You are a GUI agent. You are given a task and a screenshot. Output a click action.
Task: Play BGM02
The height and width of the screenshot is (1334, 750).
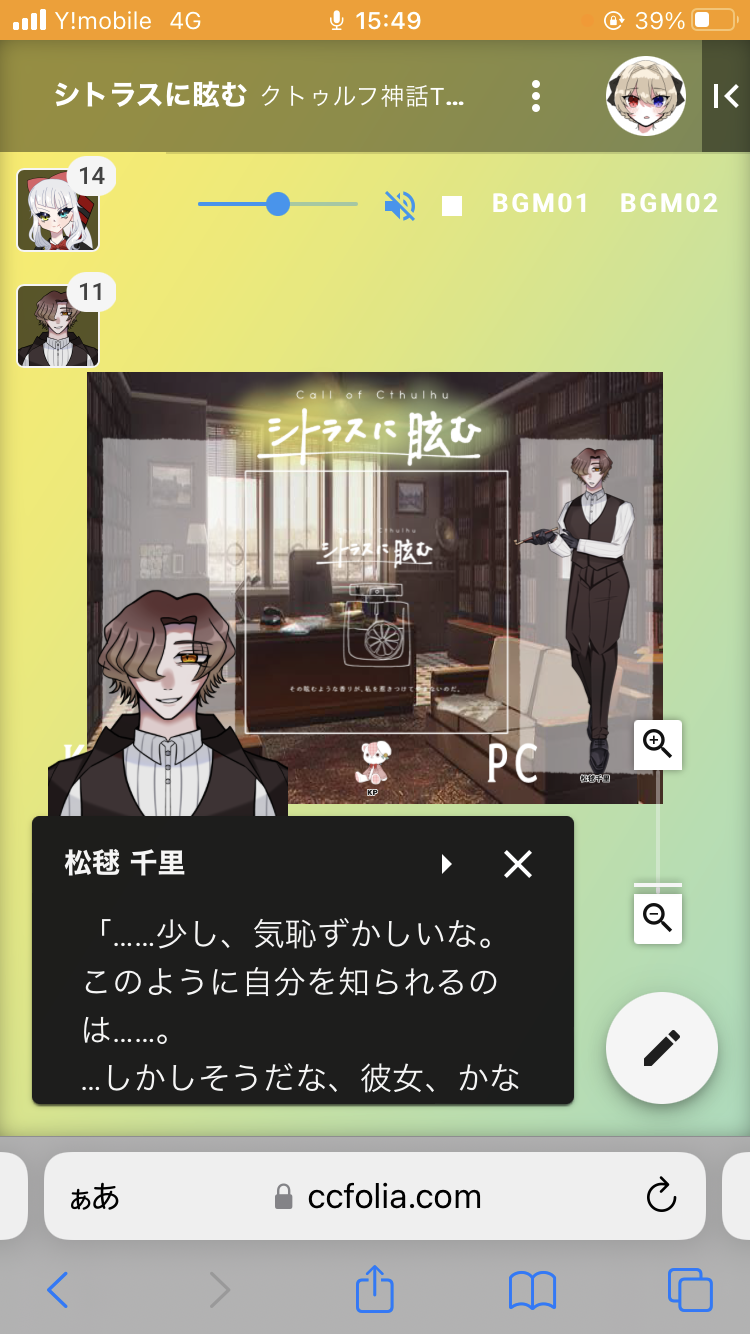pyautogui.click(x=669, y=204)
